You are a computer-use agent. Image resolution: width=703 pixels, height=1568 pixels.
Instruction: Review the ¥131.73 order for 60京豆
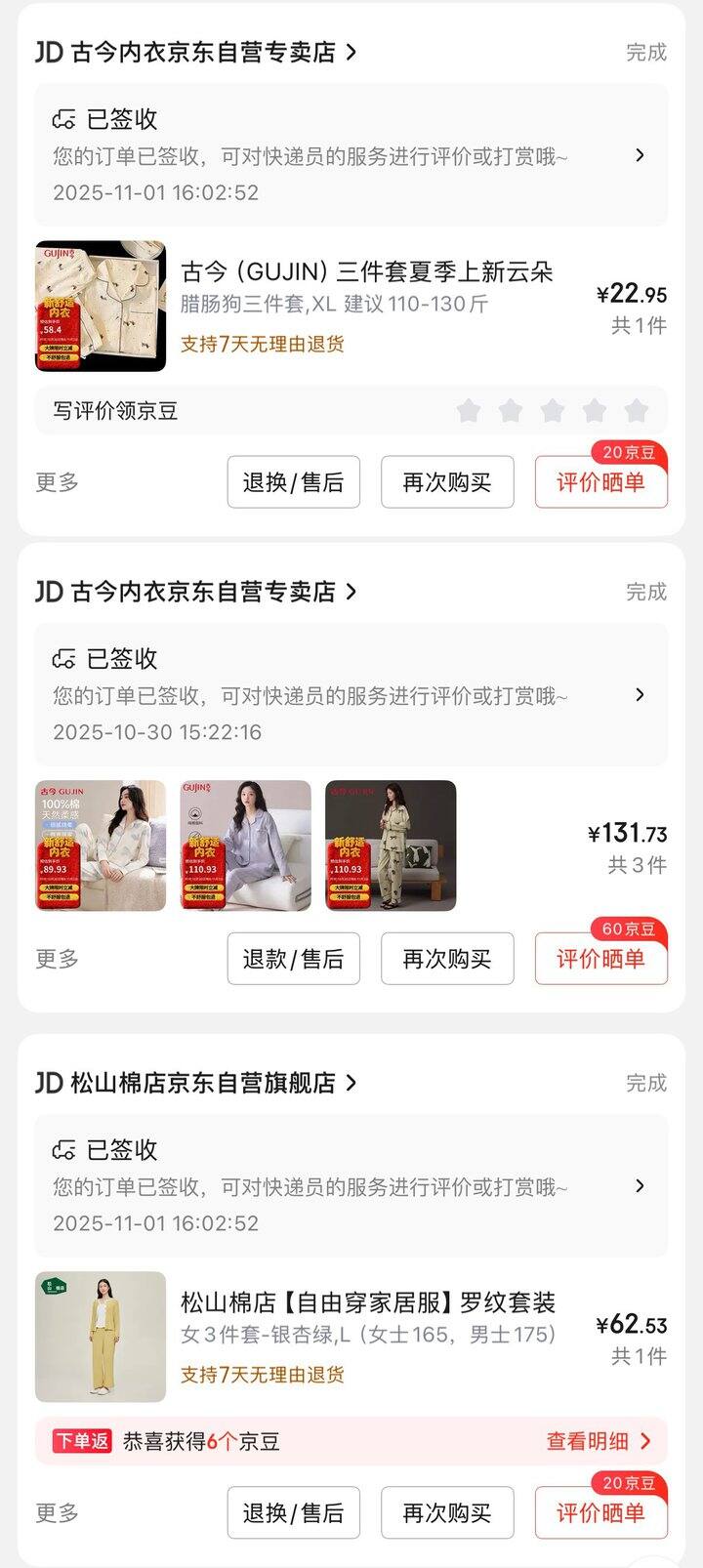tap(600, 959)
